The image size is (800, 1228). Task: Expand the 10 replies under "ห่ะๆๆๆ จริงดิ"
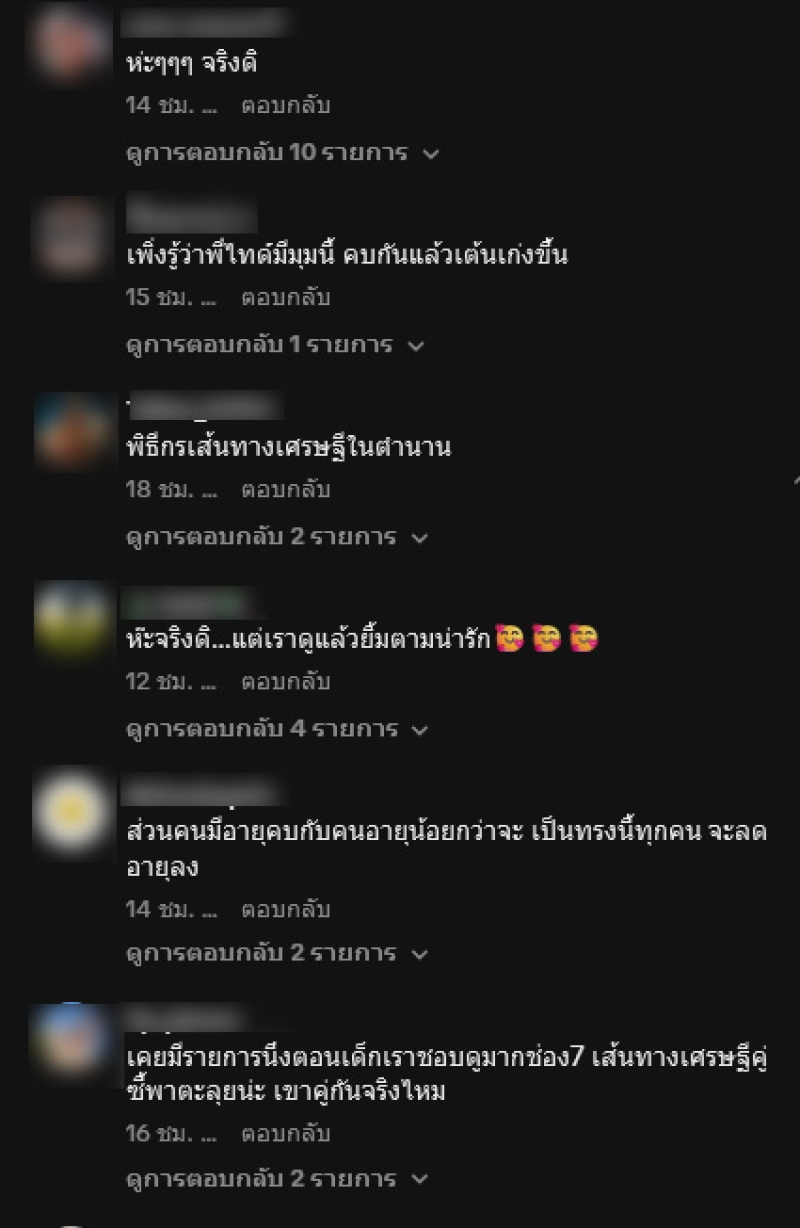(x=282, y=153)
